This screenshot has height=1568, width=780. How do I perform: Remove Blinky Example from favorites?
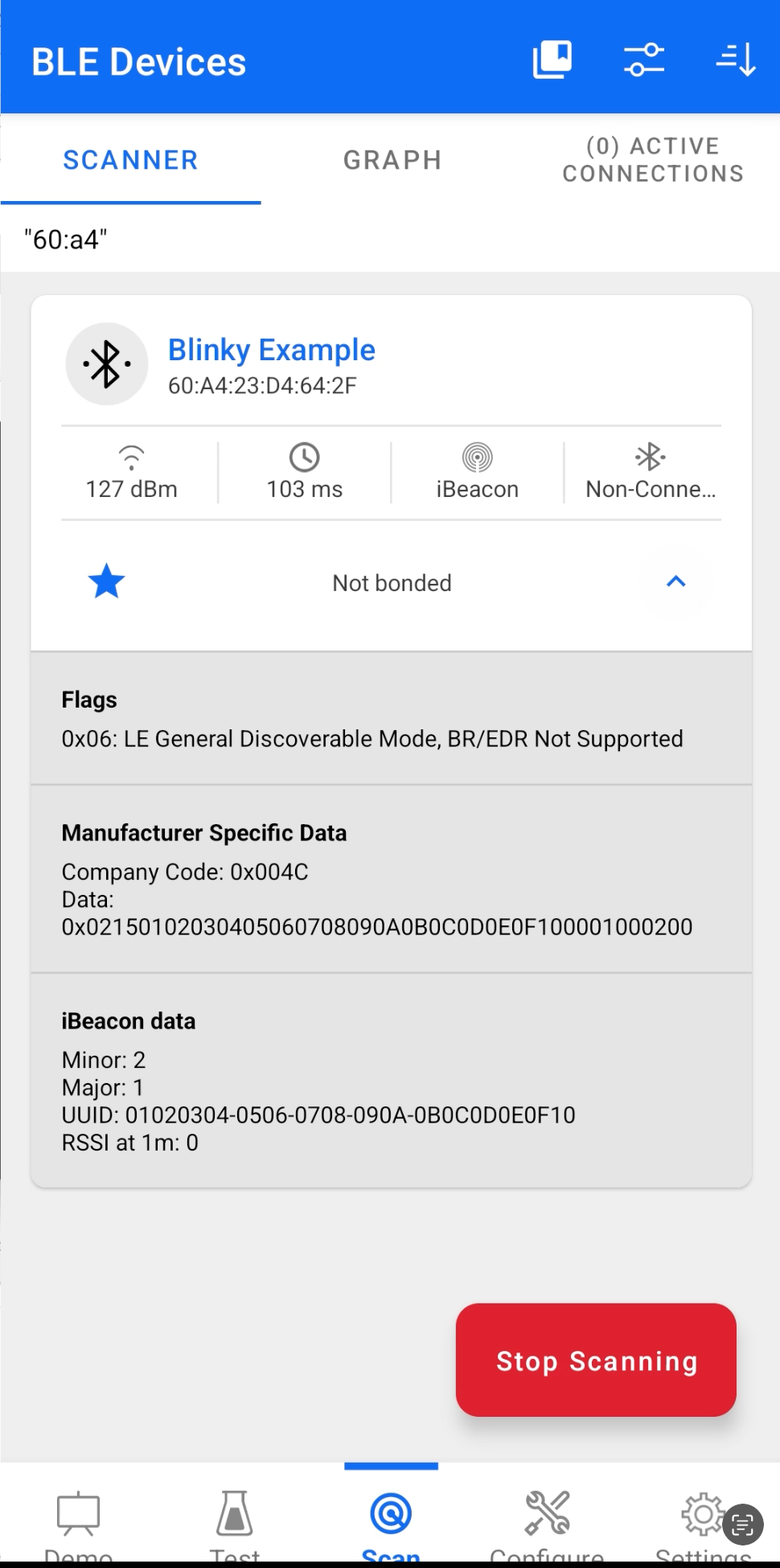tap(106, 581)
